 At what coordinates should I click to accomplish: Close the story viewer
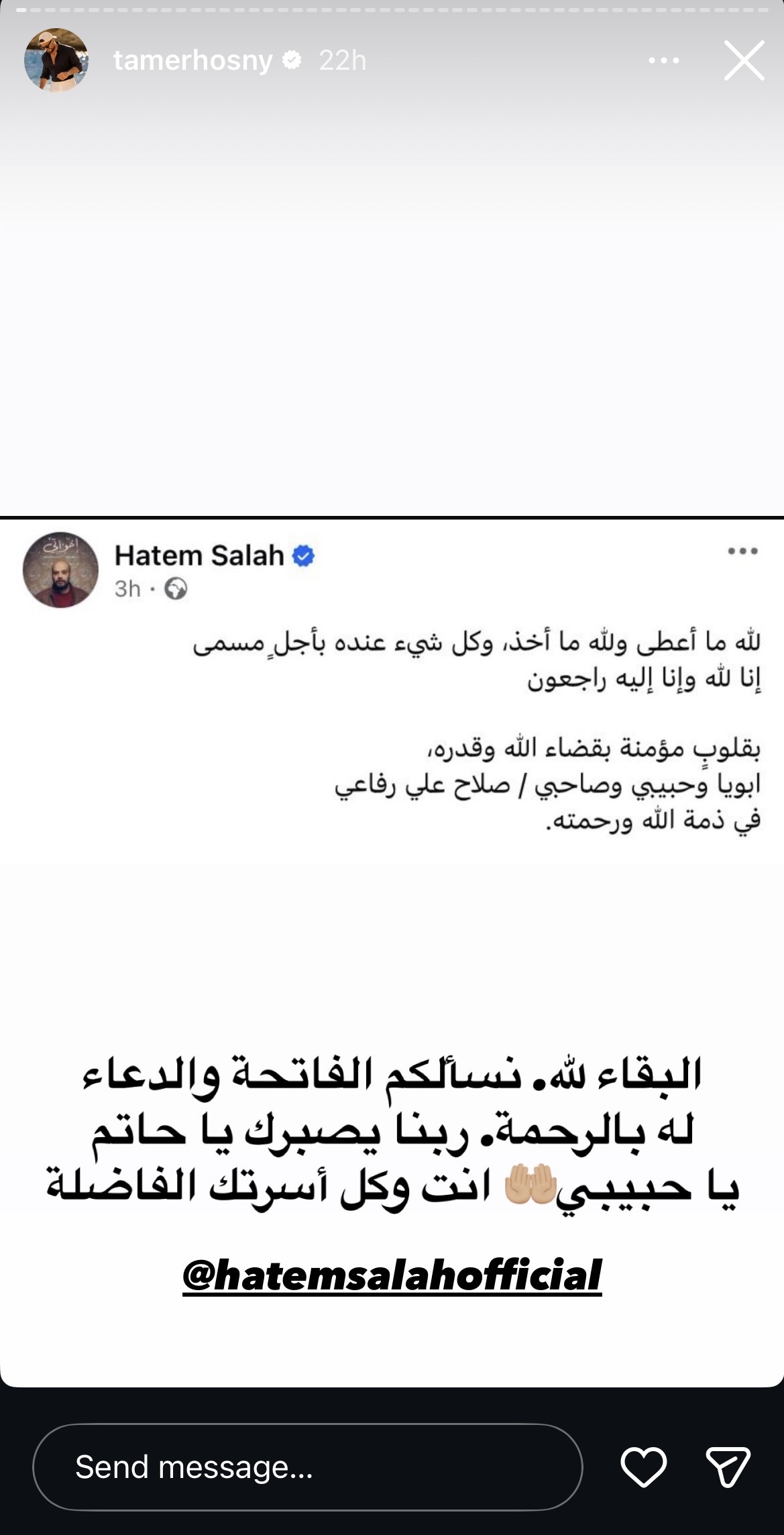pyautogui.click(x=744, y=61)
